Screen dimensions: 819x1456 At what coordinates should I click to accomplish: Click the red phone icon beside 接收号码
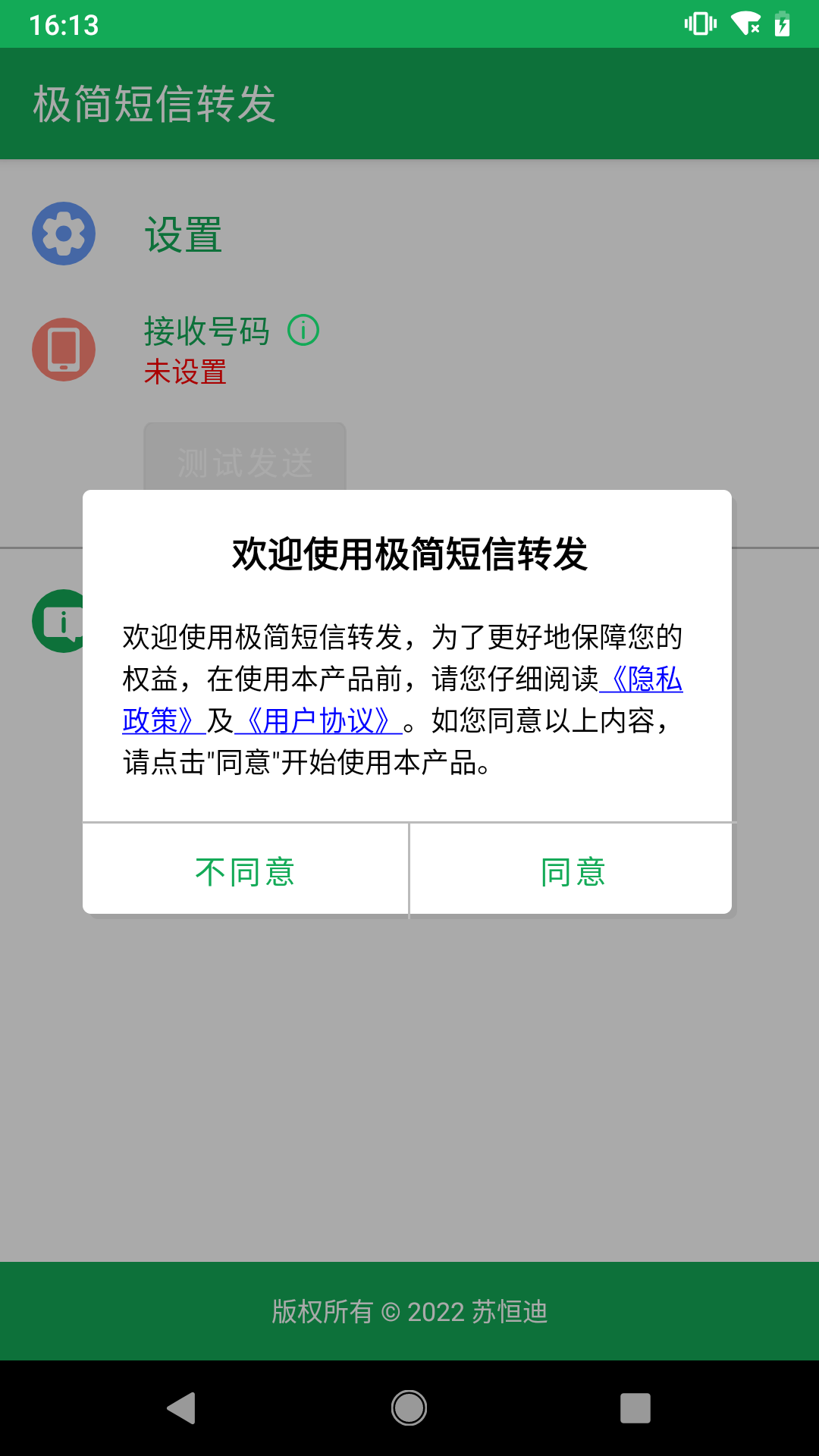pos(64,349)
